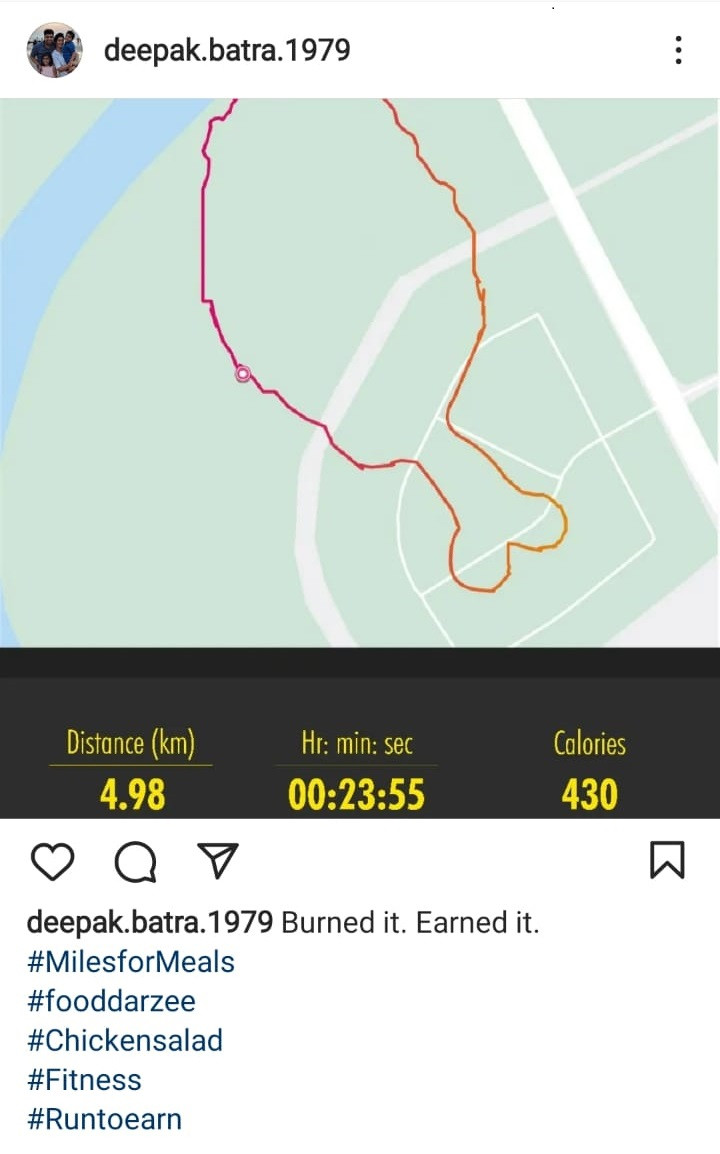Open deepak.batra.1979 profile picture
The width and height of the screenshot is (720, 1154).
54,50
